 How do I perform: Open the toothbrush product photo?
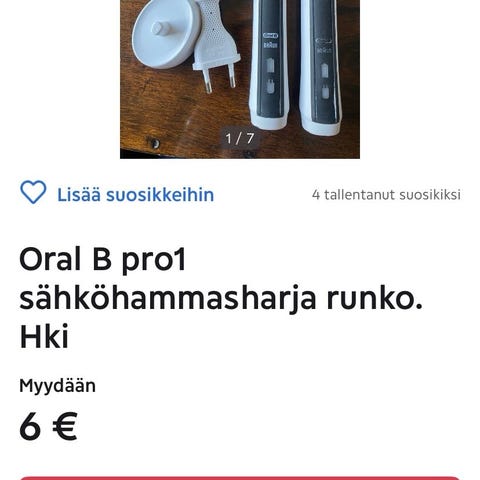point(240,79)
